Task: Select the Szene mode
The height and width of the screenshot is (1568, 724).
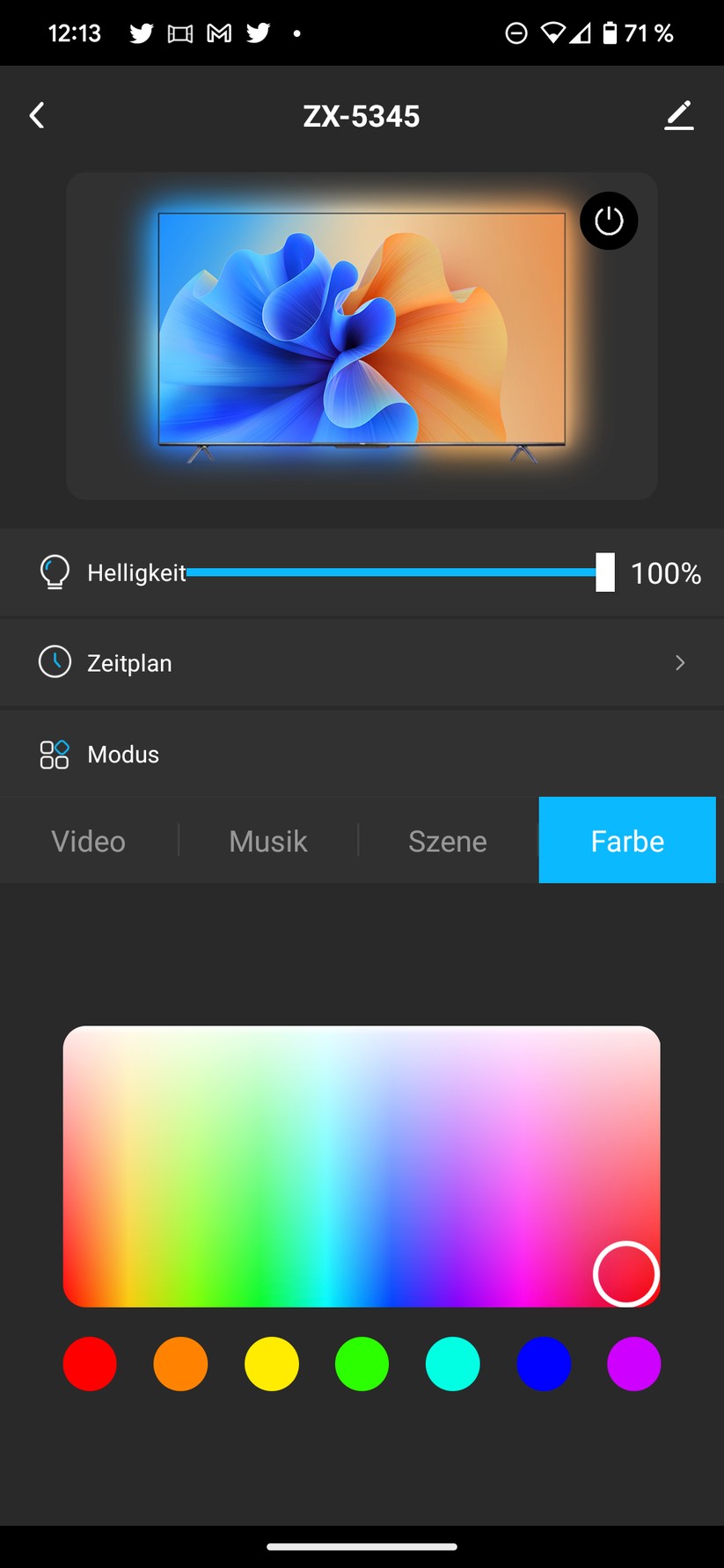Action: click(x=448, y=841)
